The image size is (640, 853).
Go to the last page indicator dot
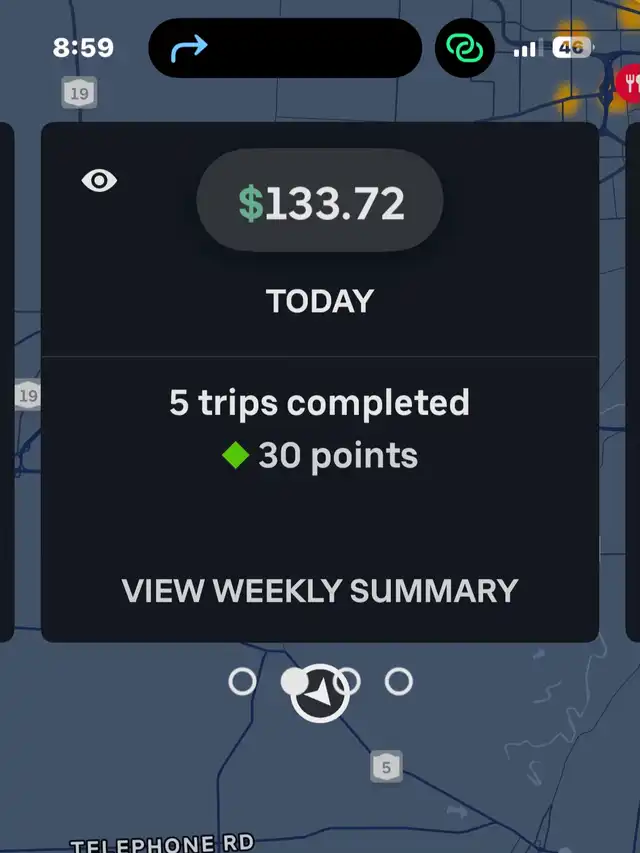click(399, 682)
